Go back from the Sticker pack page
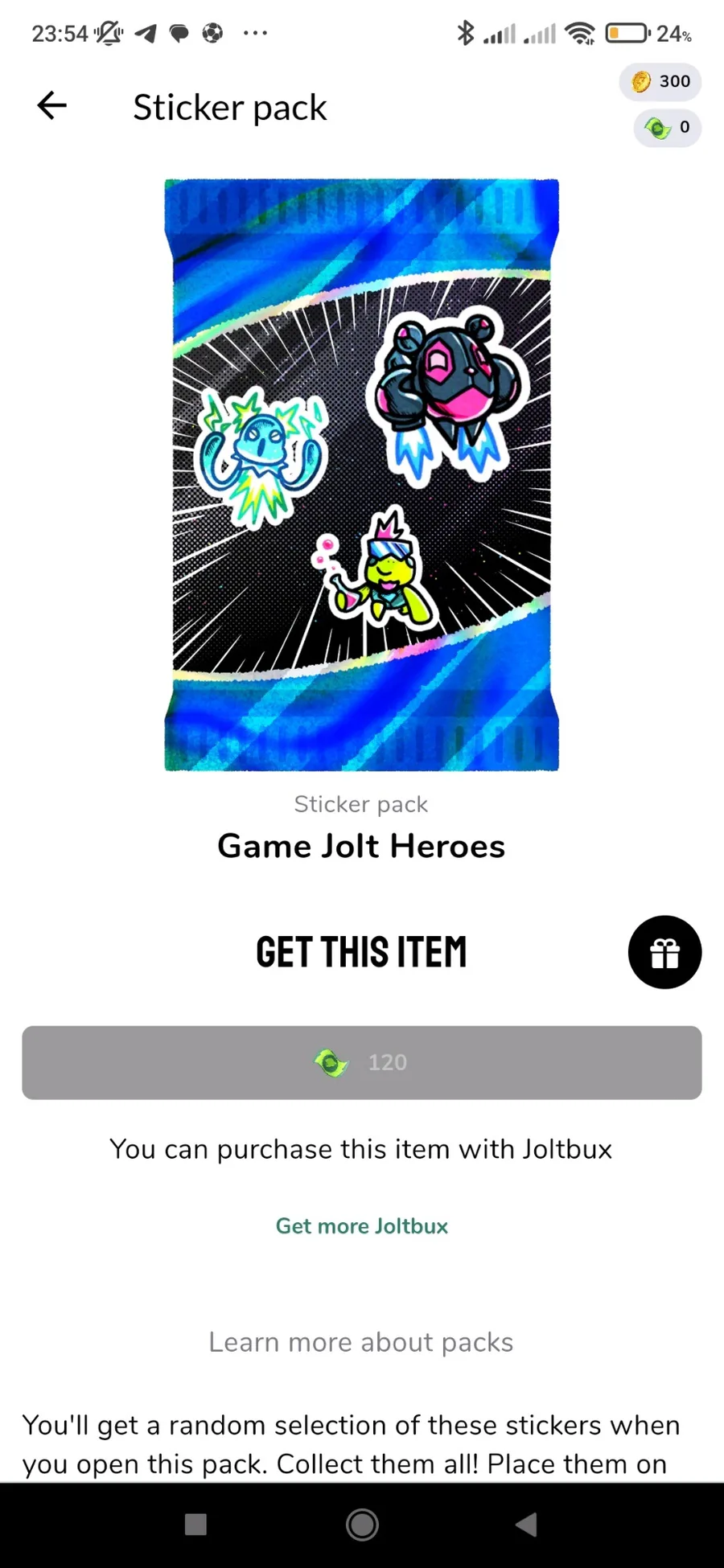This screenshot has width=724, height=1568. click(x=52, y=106)
